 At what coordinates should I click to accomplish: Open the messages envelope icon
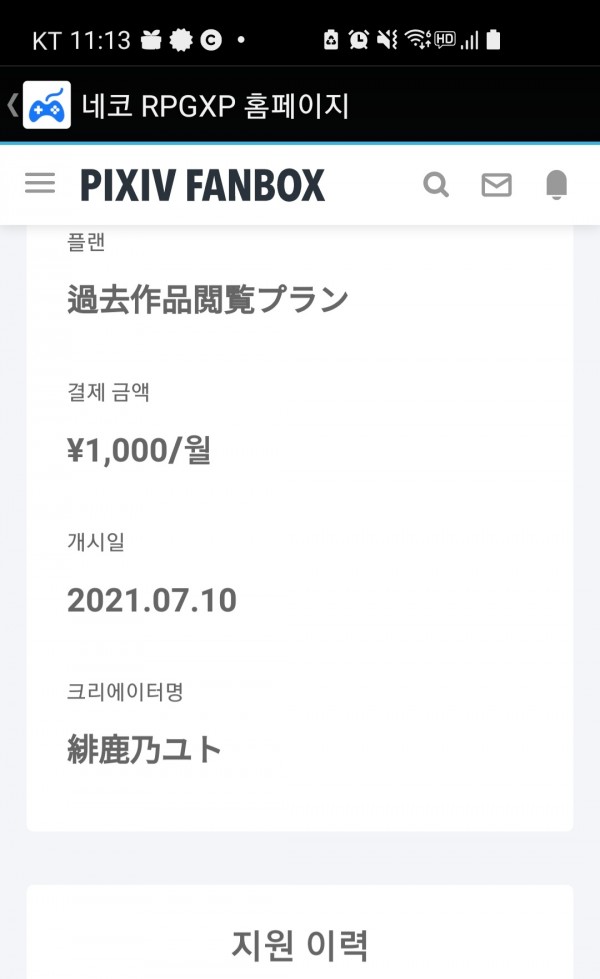(496, 185)
